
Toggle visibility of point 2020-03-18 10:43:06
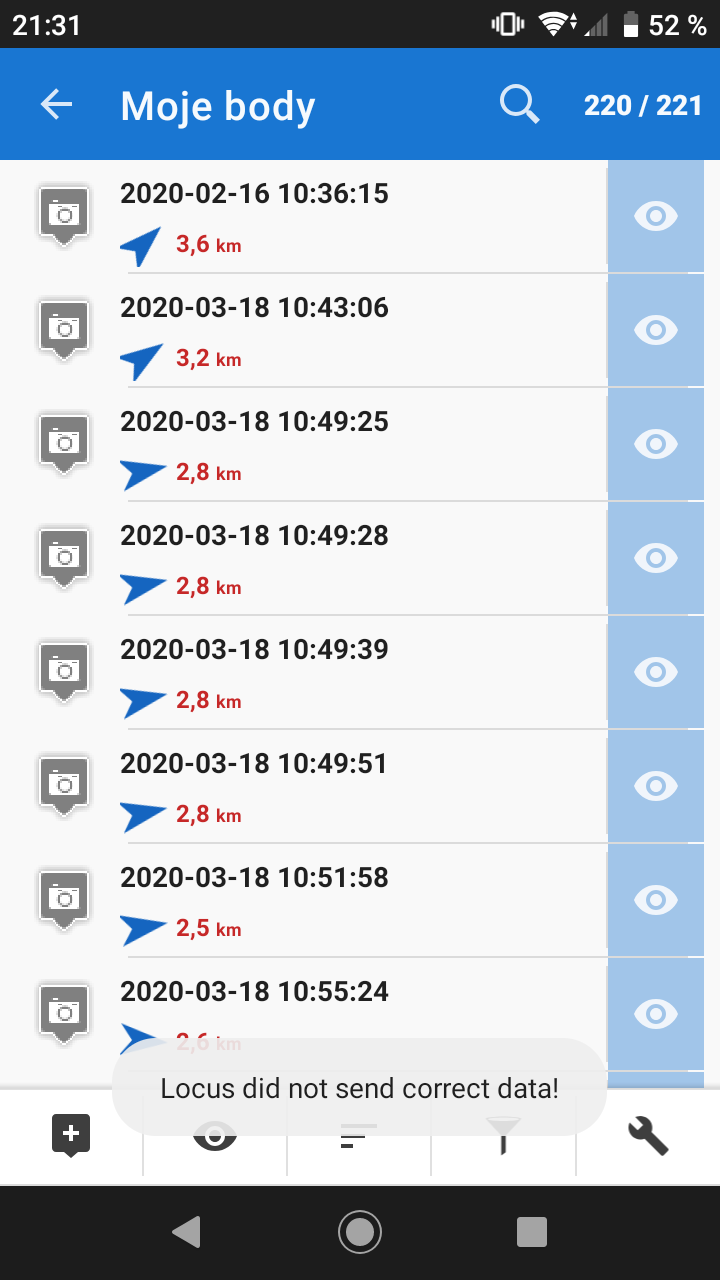point(656,330)
